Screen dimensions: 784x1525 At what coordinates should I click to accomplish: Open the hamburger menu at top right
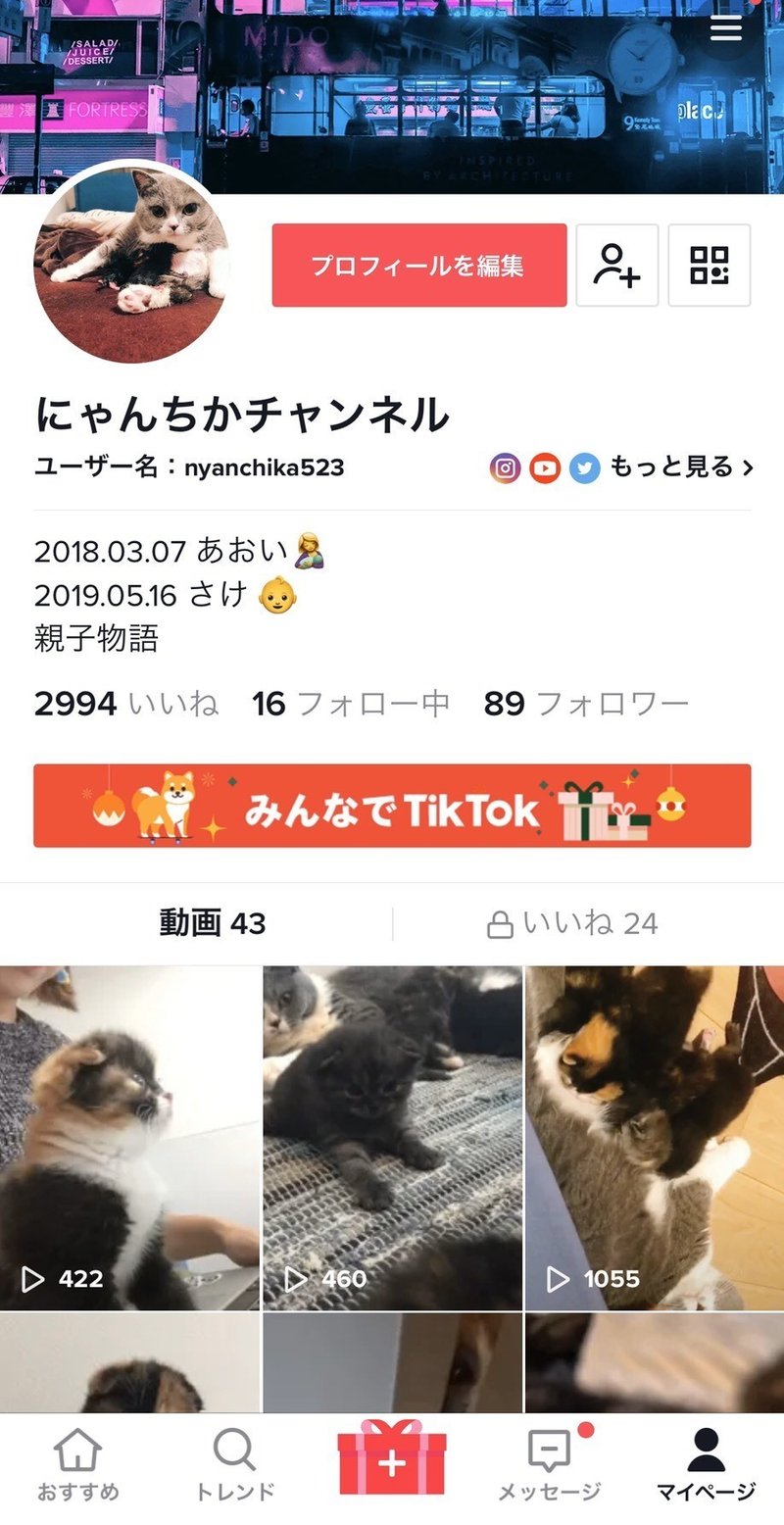[725, 29]
